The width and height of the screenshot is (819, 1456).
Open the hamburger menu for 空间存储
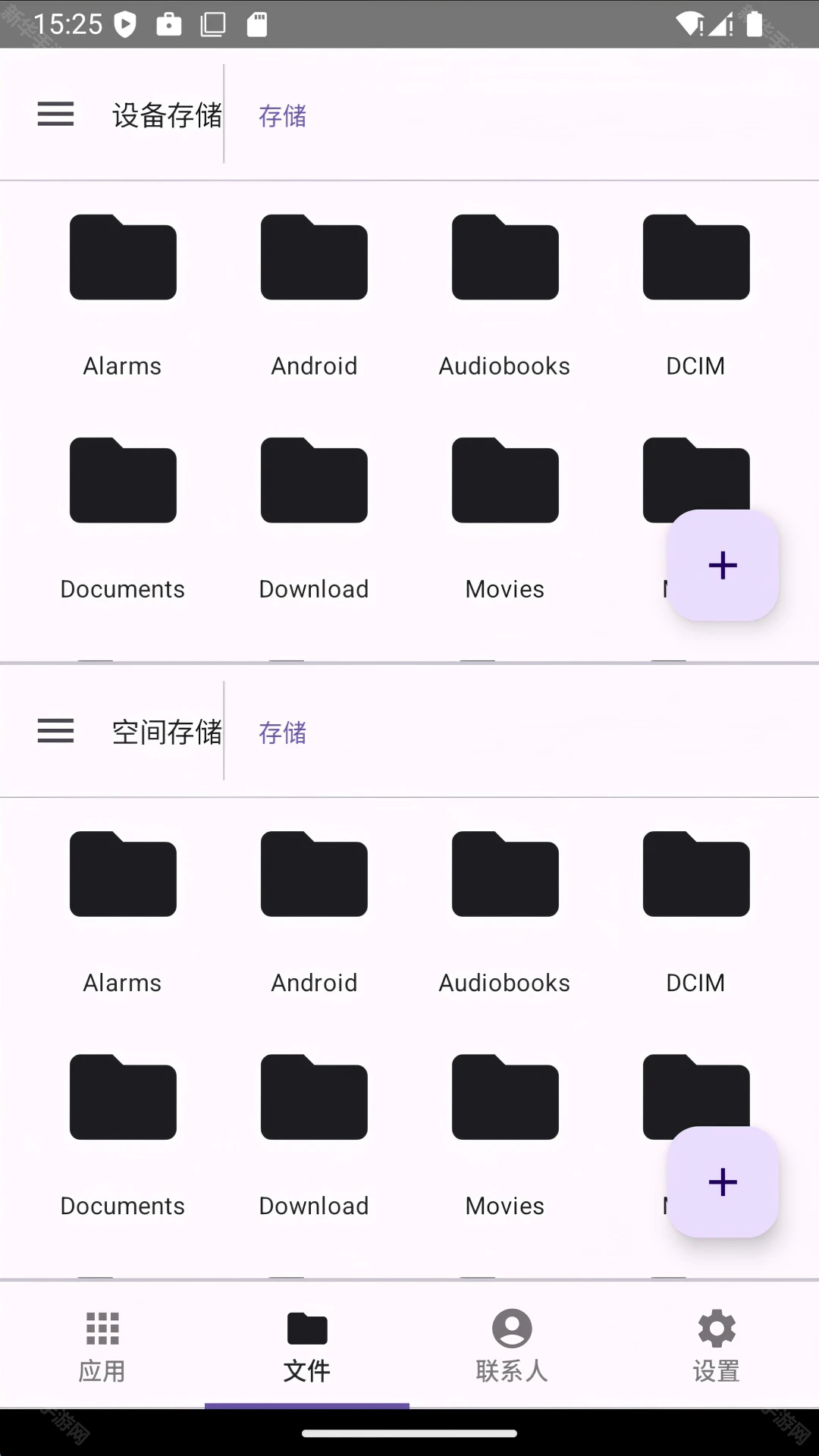[55, 730]
